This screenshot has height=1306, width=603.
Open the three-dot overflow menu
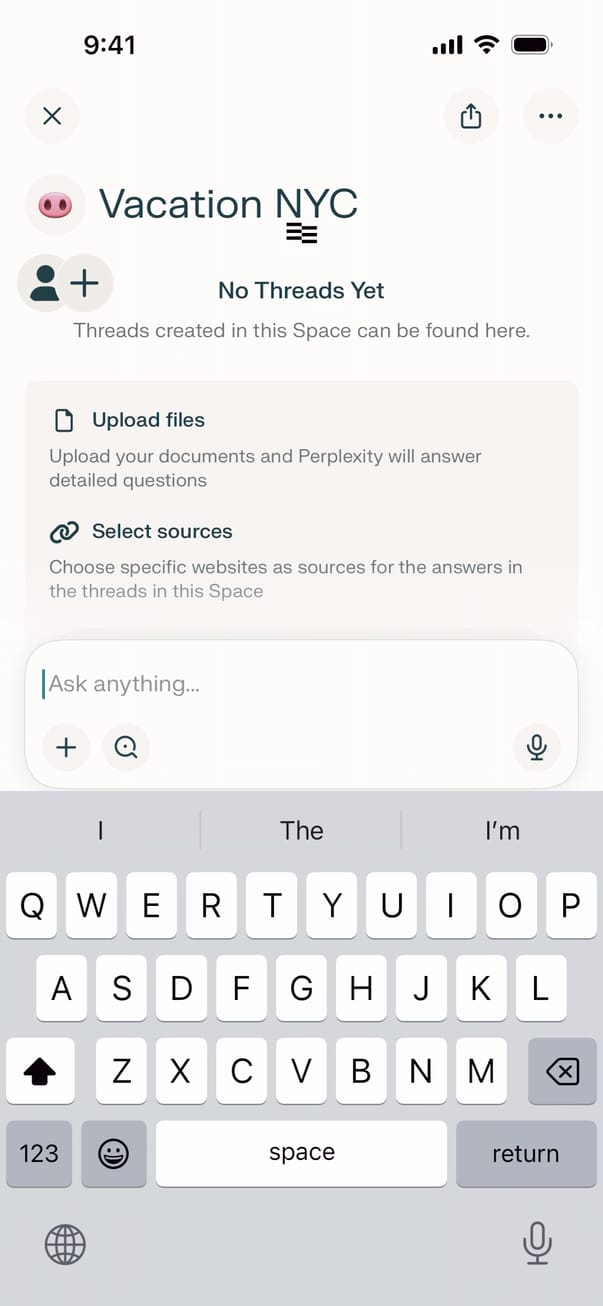550,116
